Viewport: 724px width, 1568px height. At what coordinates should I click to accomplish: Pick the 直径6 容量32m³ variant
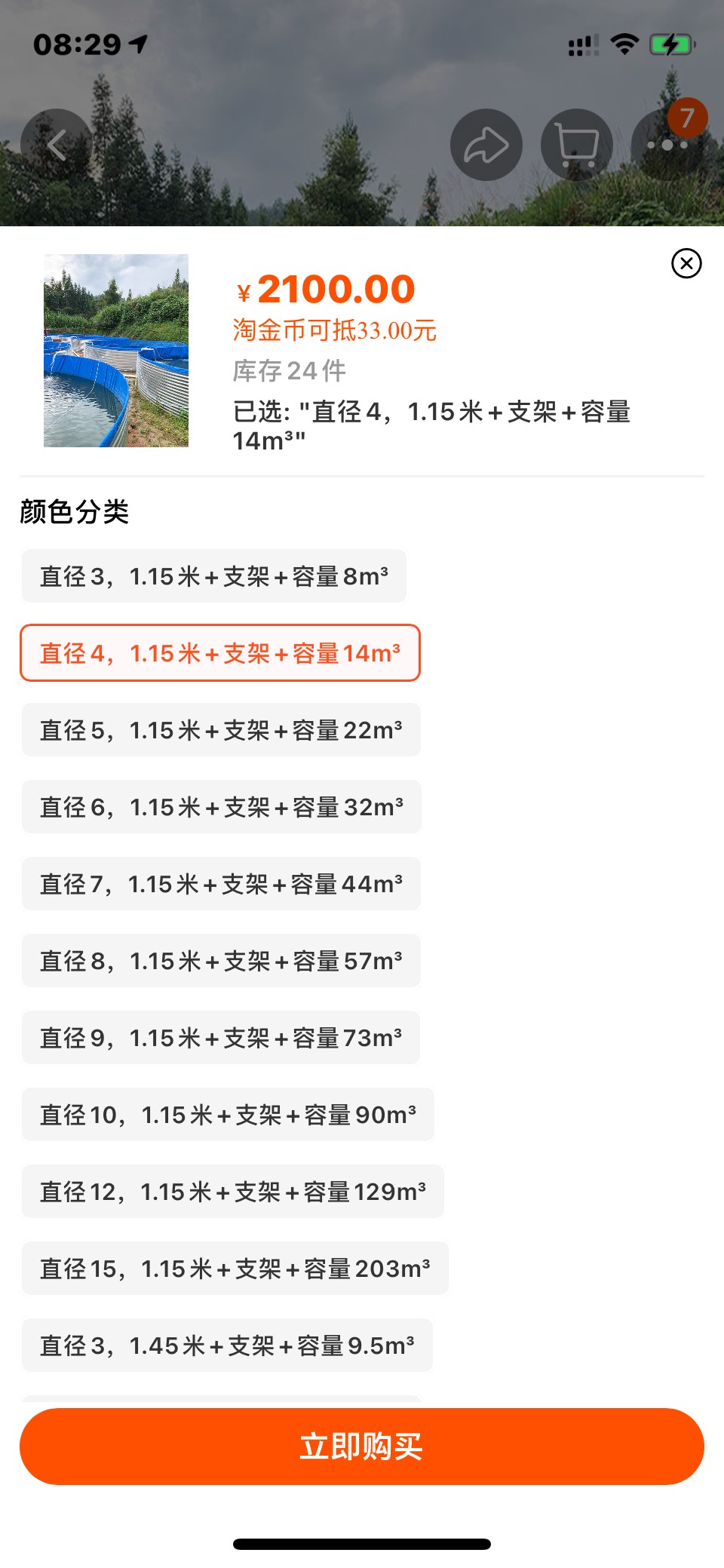coord(222,807)
